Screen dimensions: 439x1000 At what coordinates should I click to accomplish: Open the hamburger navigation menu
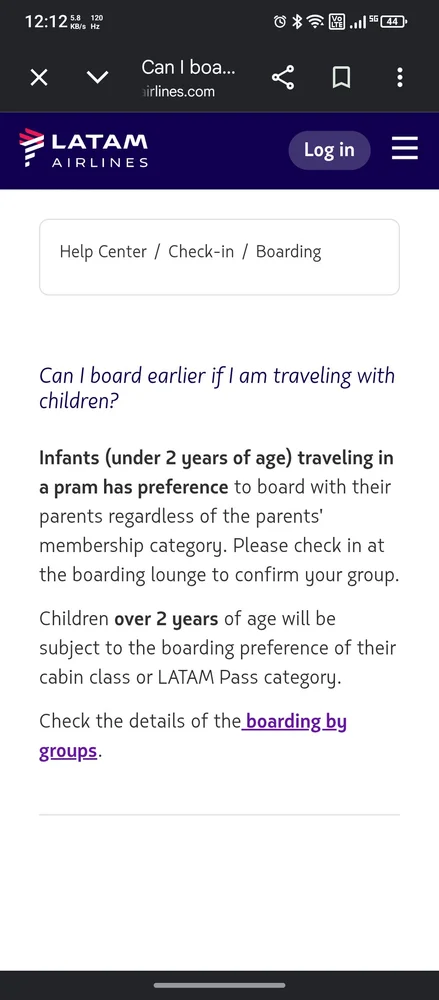[x=405, y=149]
